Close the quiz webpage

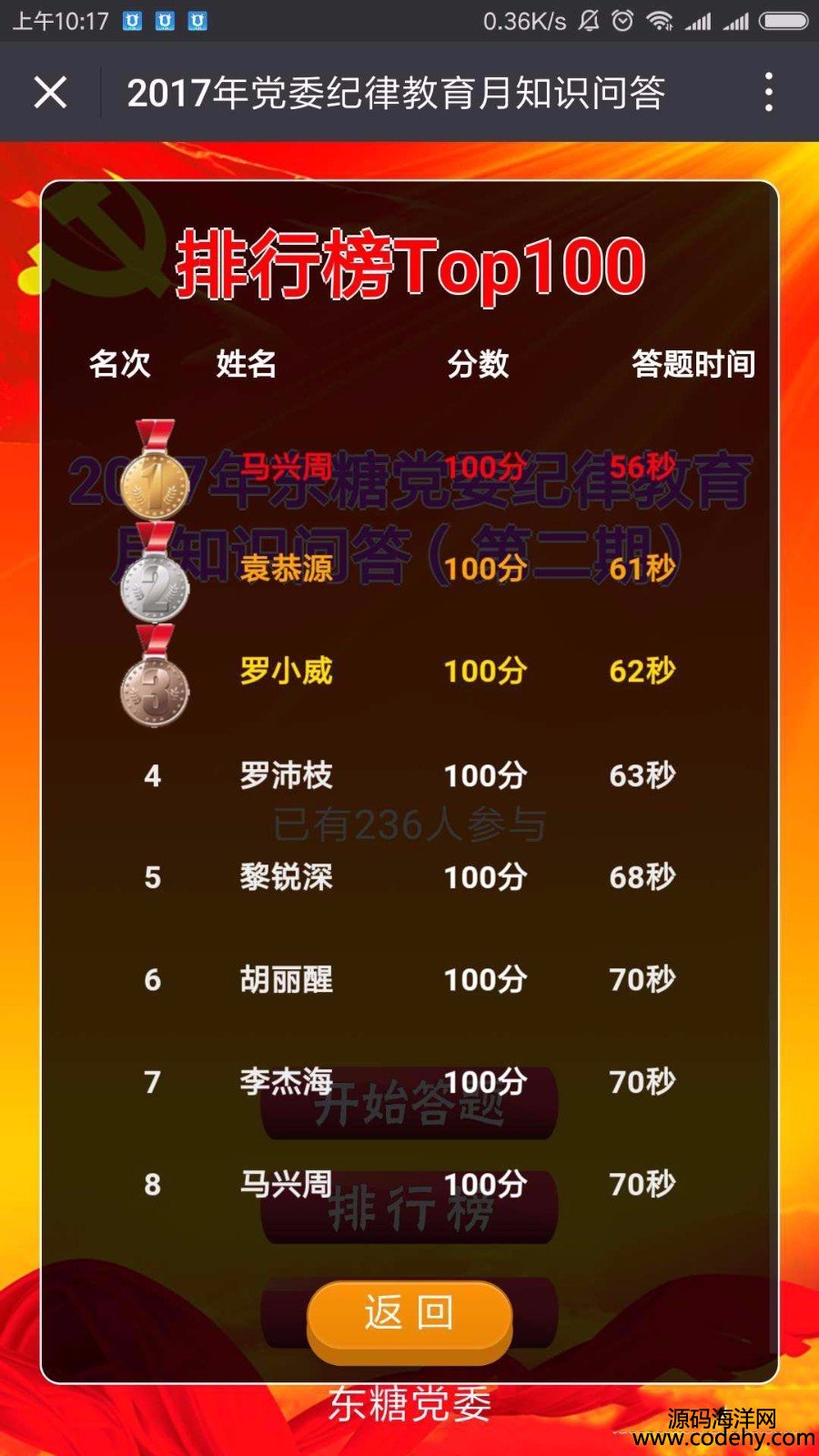tap(50, 92)
